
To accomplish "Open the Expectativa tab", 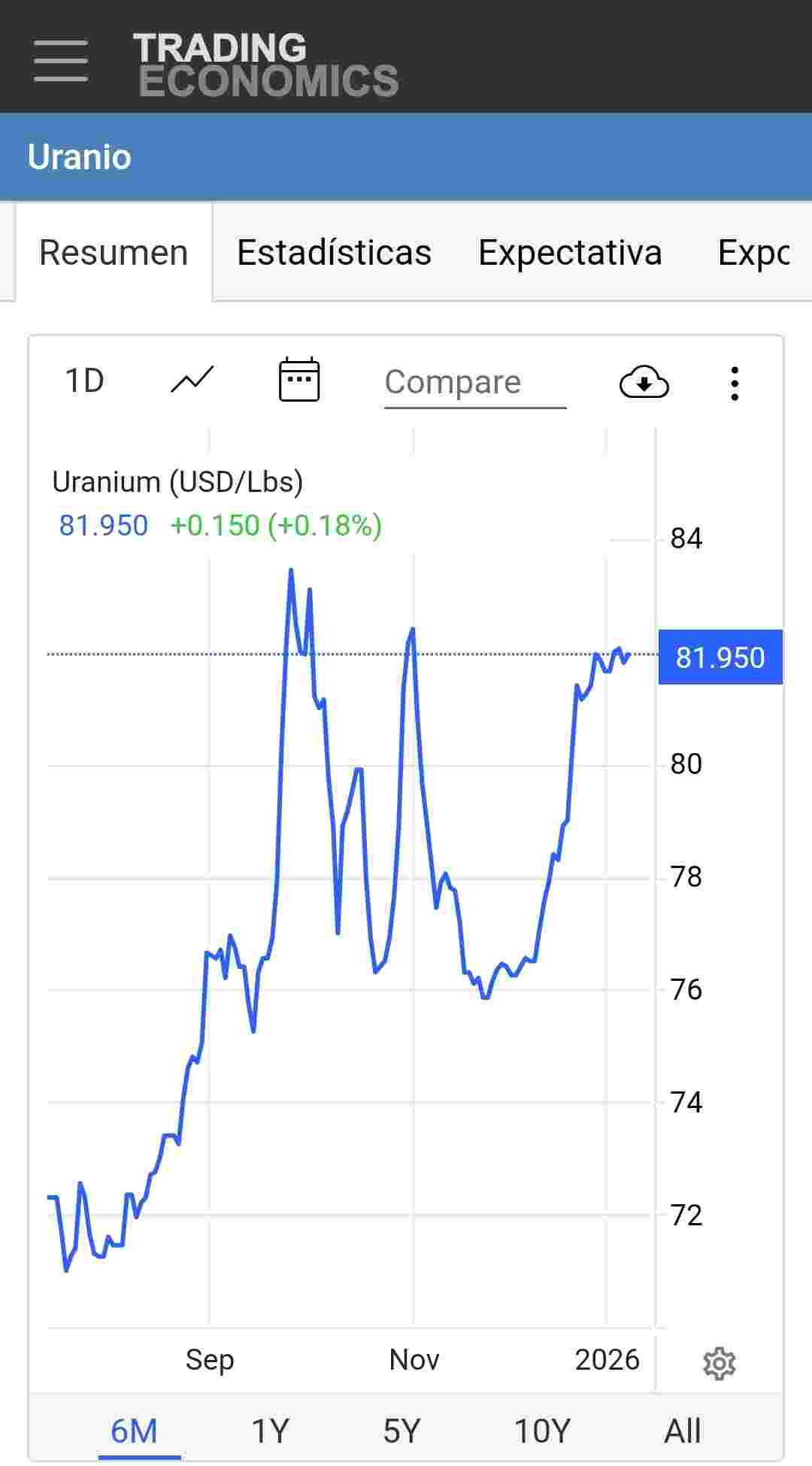I will 570,253.
